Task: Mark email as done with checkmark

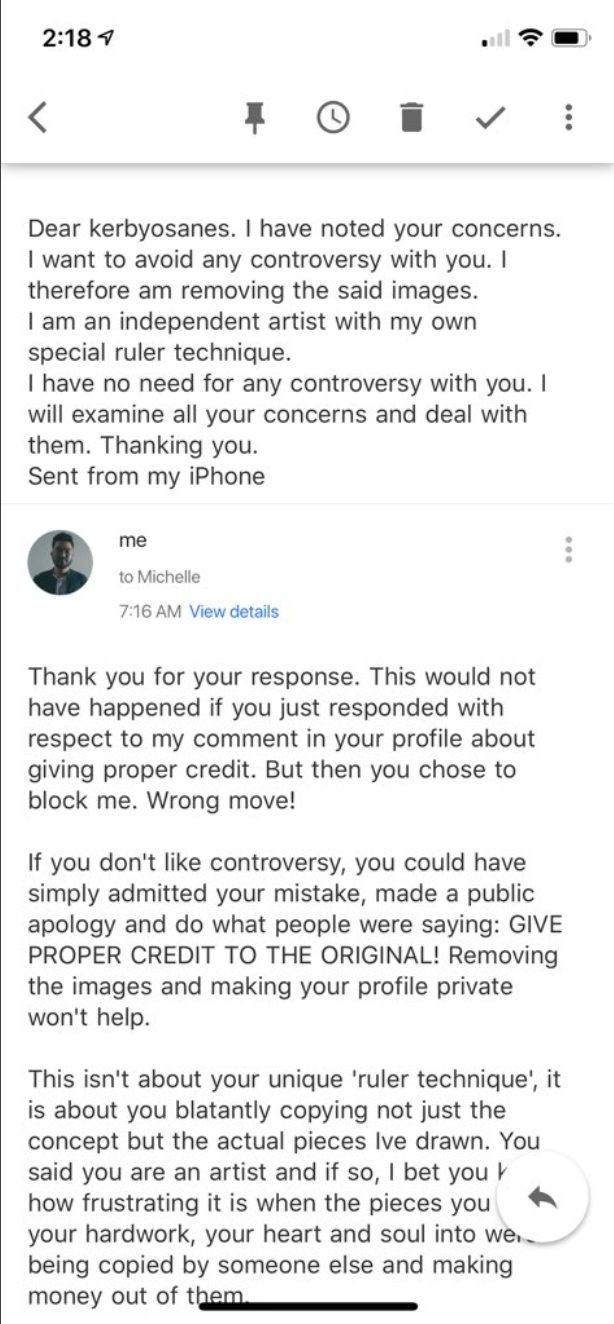Action: click(x=489, y=118)
